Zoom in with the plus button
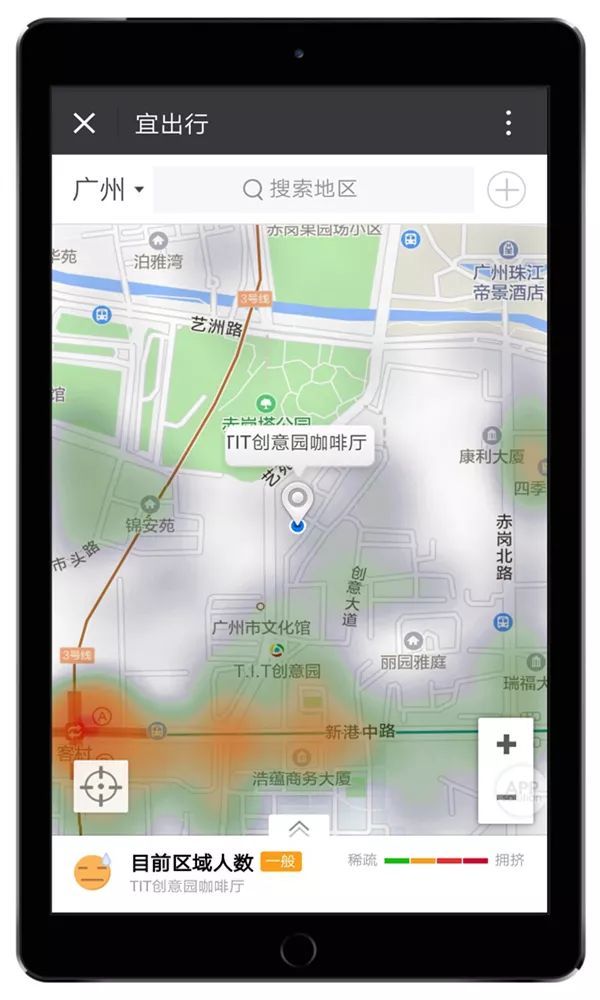The width and height of the screenshot is (600, 1000). pyautogui.click(x=506, y=745)
